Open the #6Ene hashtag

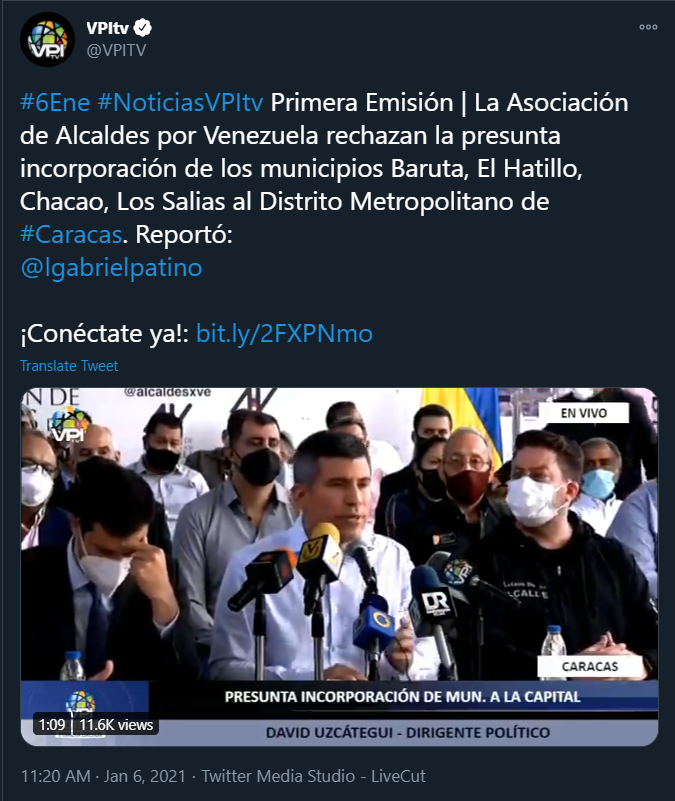pyautogui.click(x=54, y=102)
